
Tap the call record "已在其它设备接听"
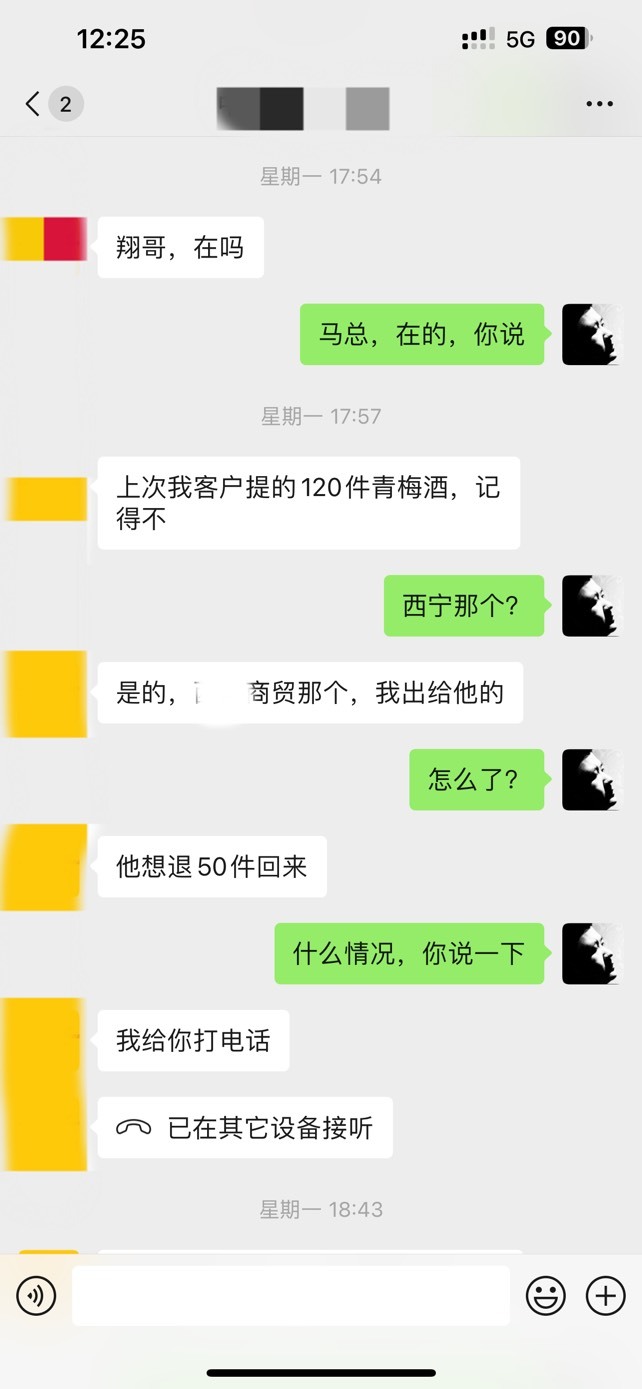pos(245,1128)
